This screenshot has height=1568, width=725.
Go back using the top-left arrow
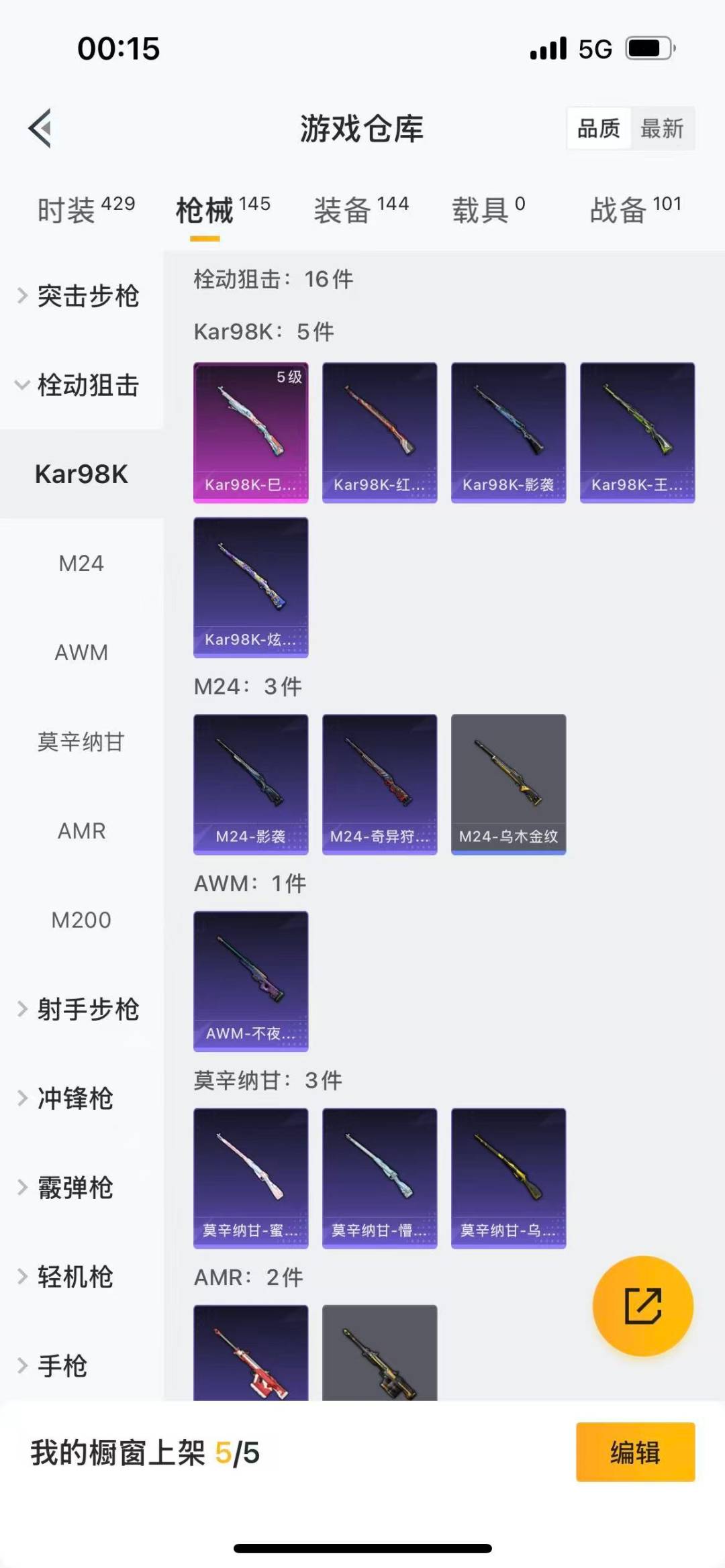click(x=40, y=127)
